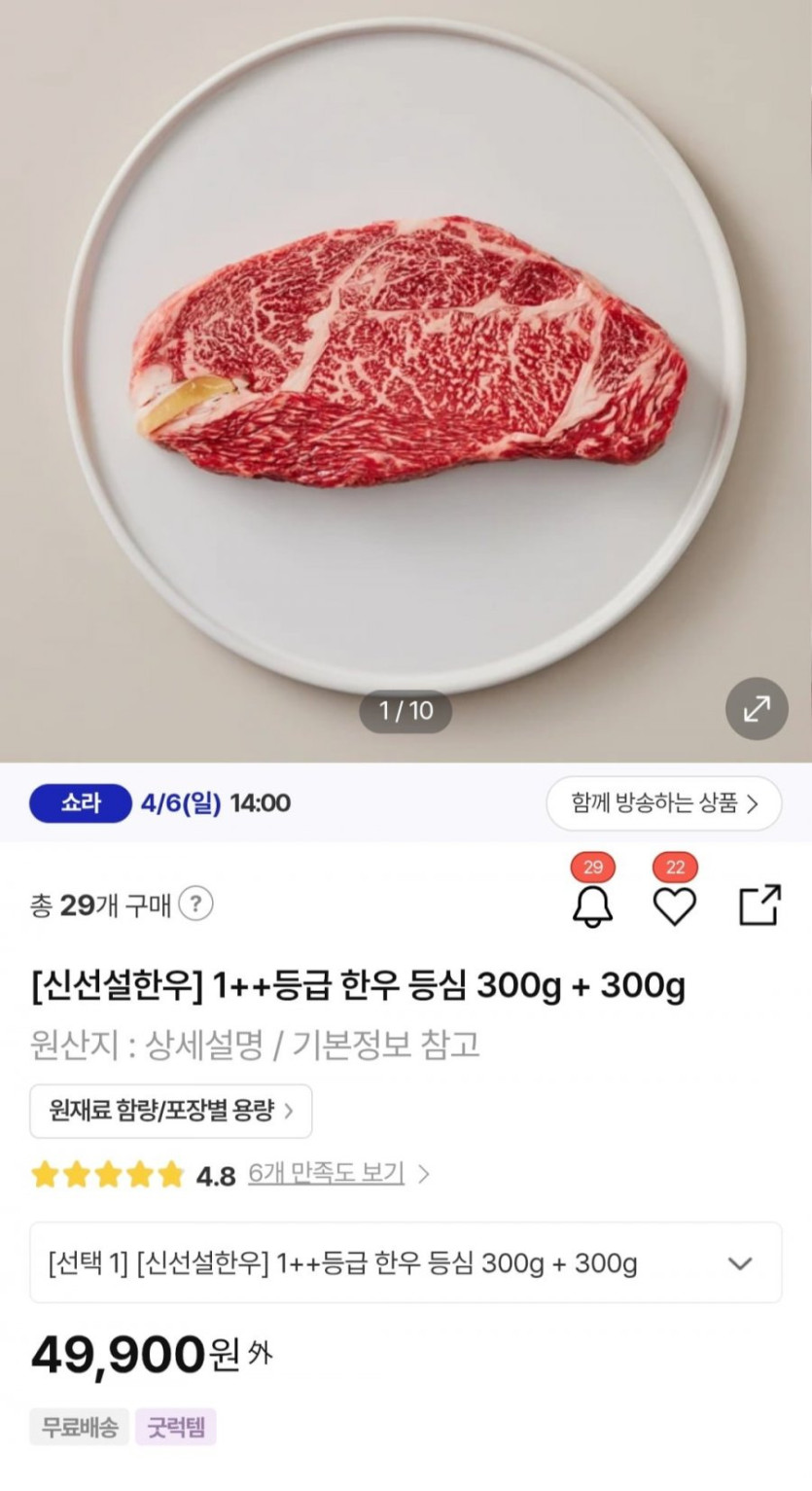Screen dimensions: 812x1491
Task: Expand the product image to fullscreen
Action: 757,709
